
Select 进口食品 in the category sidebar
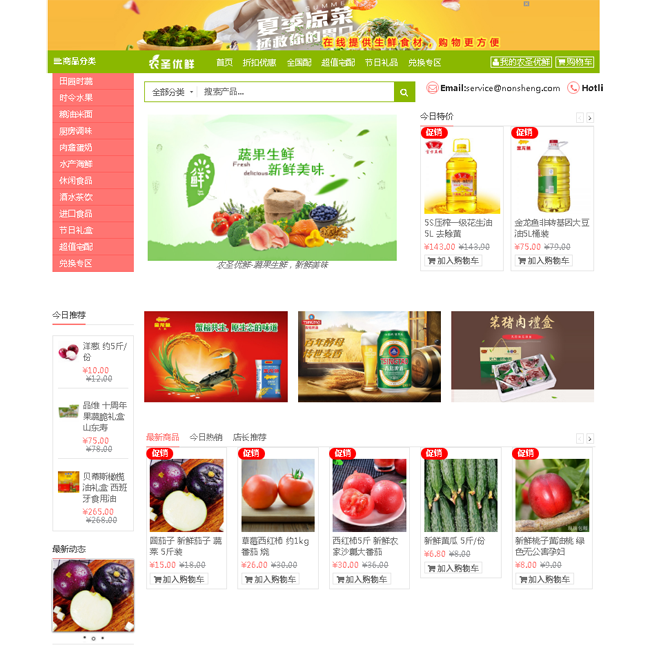pos(76,214)
